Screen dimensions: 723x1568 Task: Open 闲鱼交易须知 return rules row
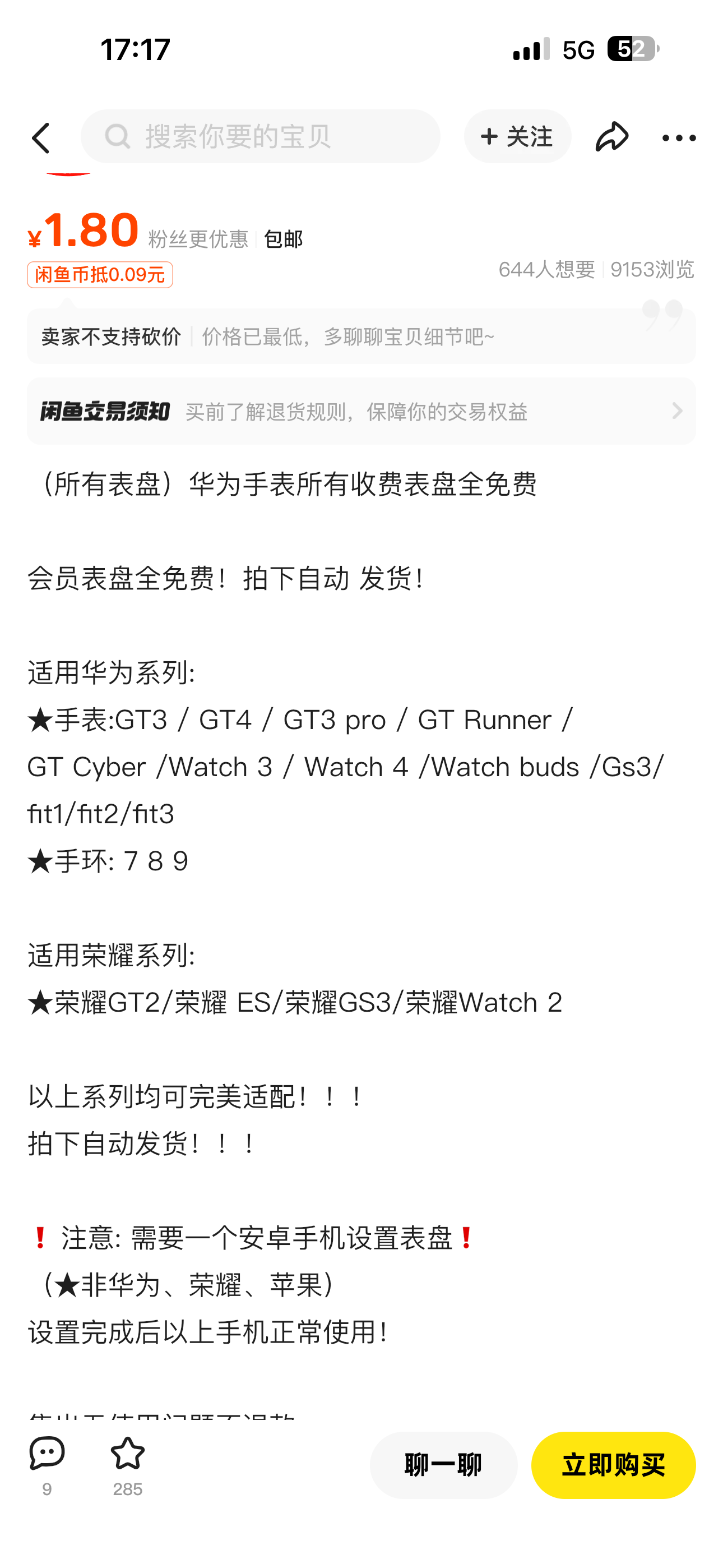click(361, 411)
